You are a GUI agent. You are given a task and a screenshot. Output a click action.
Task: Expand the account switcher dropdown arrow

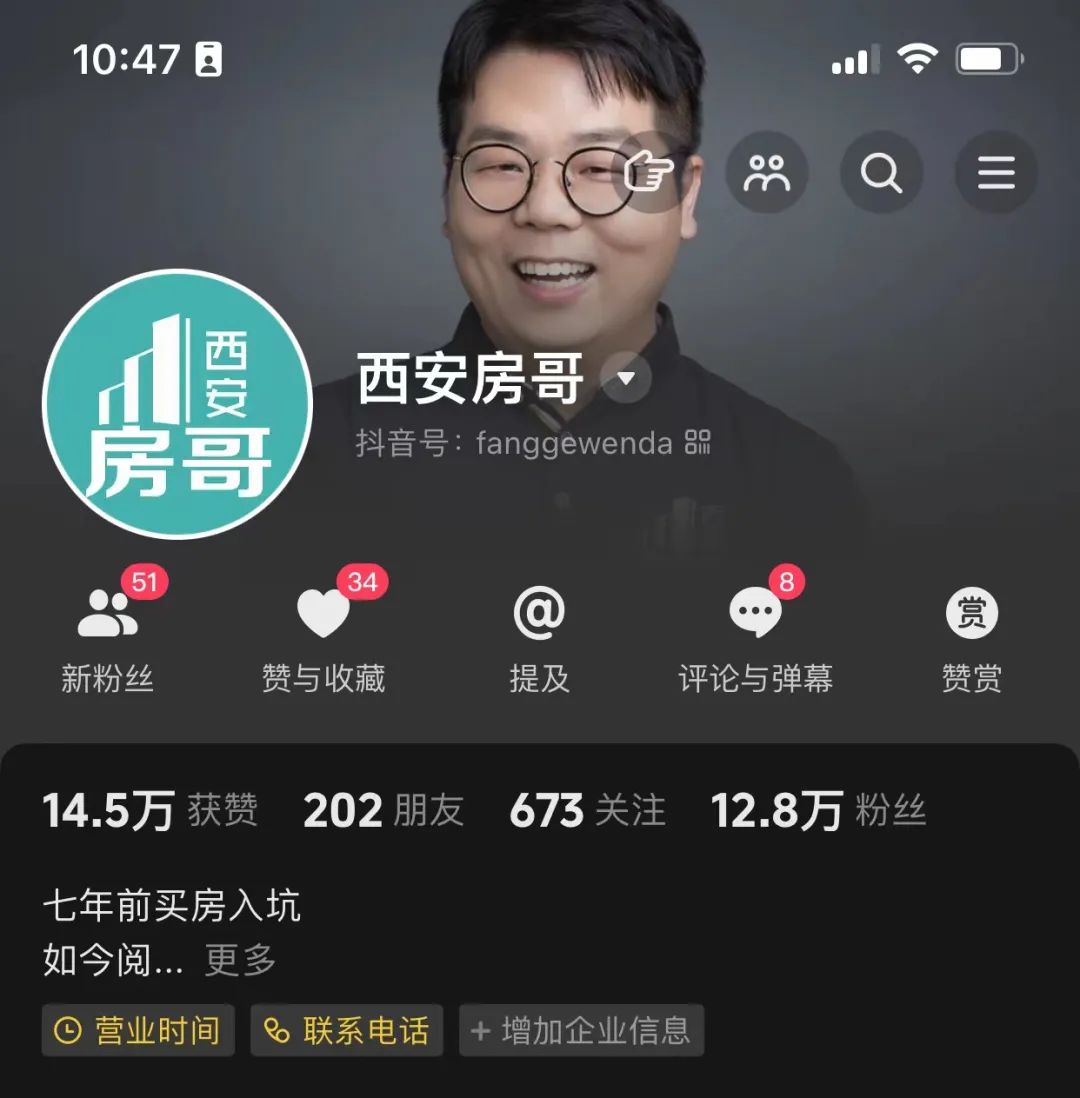626,379
